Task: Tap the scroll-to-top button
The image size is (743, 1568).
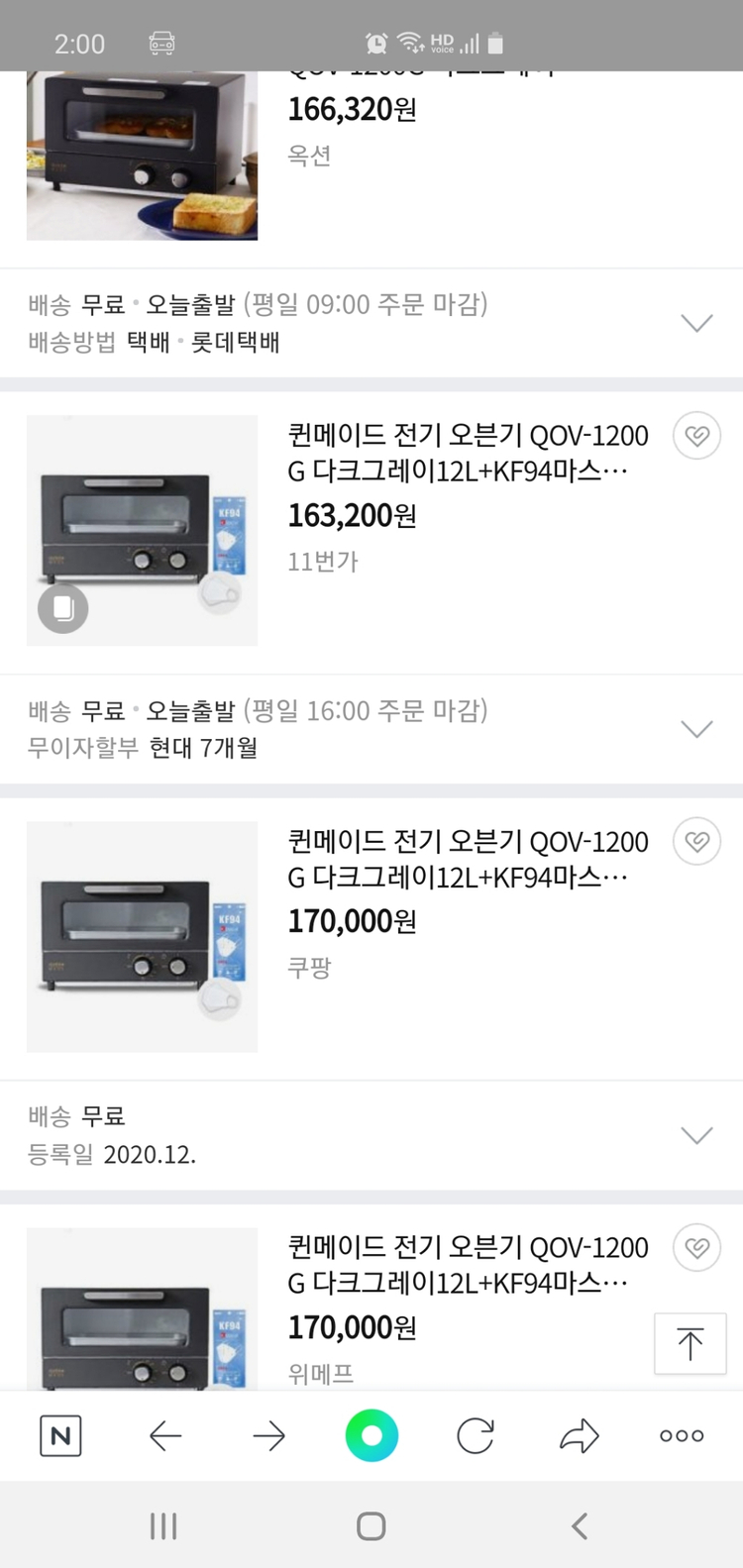Action: click(690, 1343)
